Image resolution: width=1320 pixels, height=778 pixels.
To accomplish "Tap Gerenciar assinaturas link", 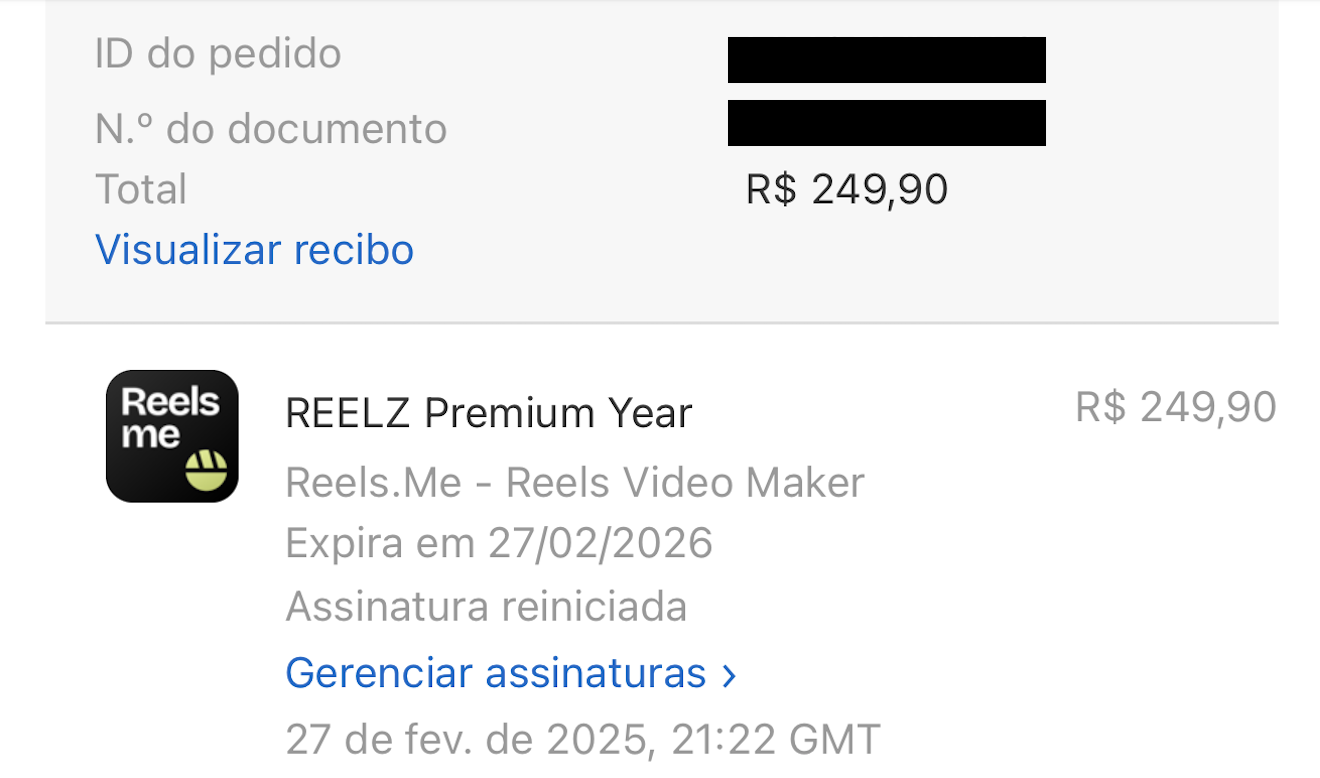I will pos(511,673).
